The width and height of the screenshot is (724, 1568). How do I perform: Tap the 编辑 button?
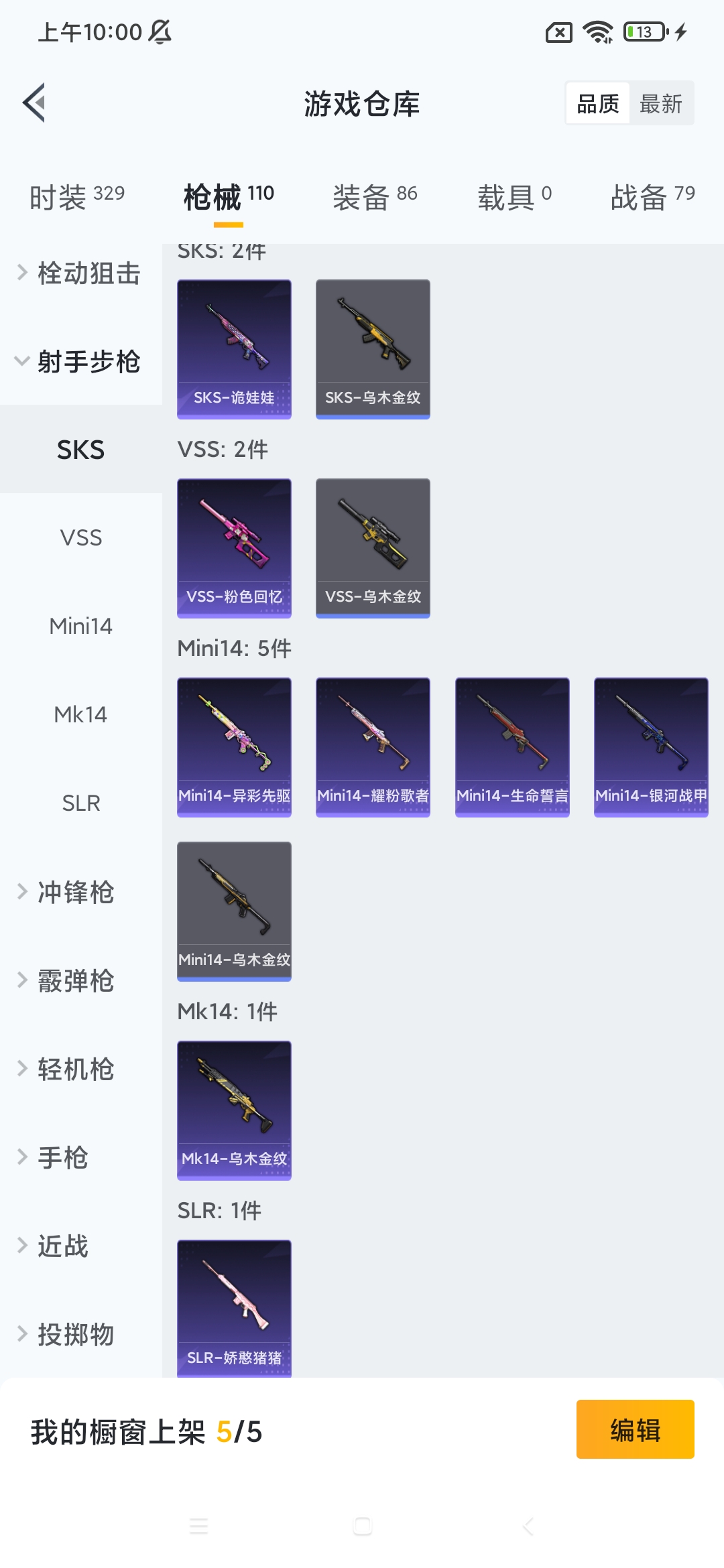tap(635, 1429)
